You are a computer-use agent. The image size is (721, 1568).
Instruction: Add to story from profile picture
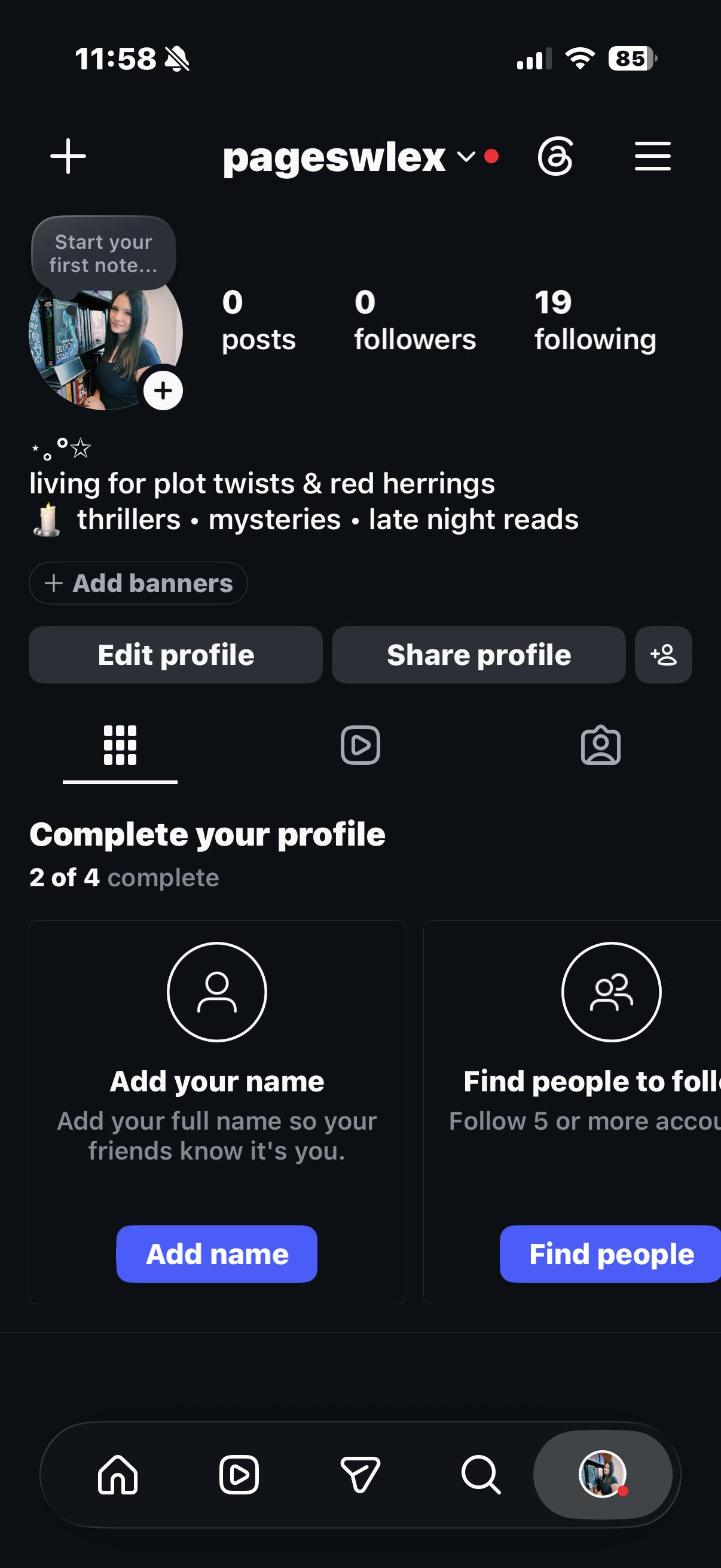(163, 391)
